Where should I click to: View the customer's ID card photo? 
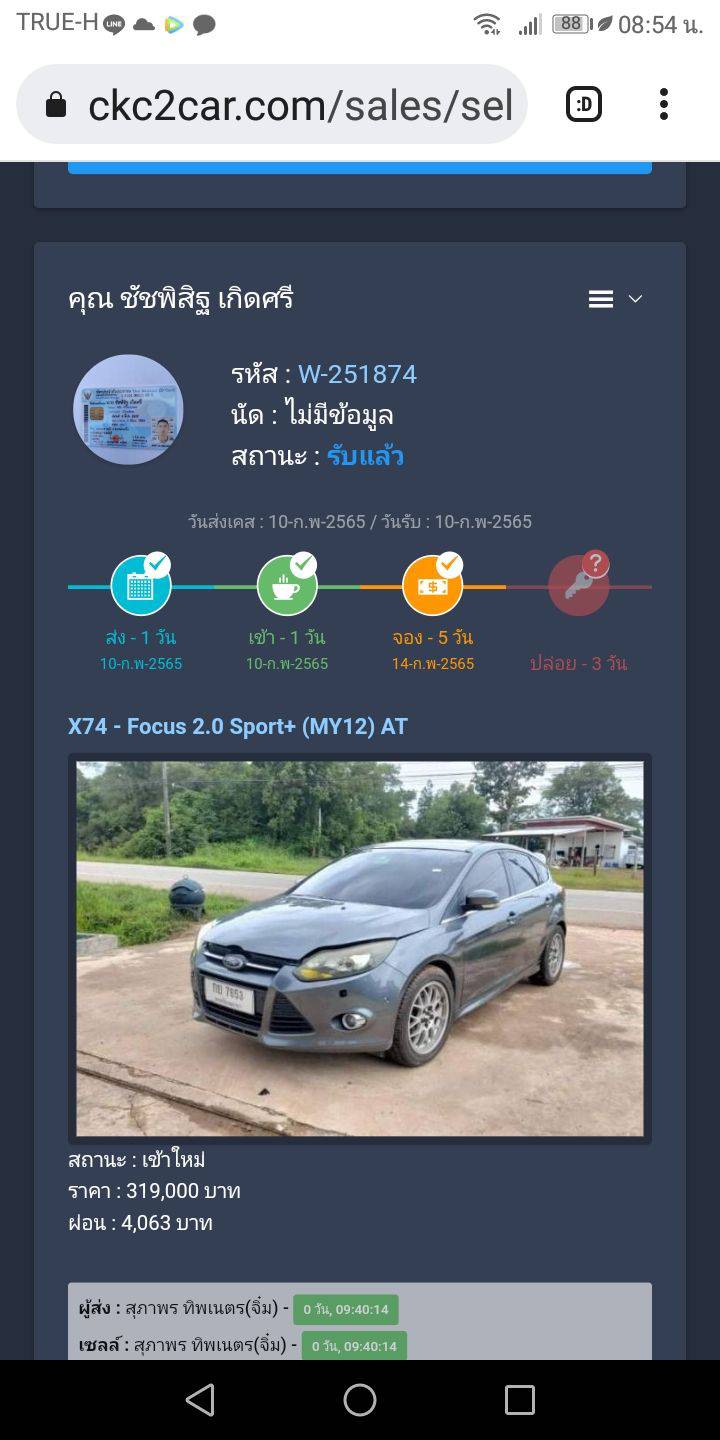point(128,409)
